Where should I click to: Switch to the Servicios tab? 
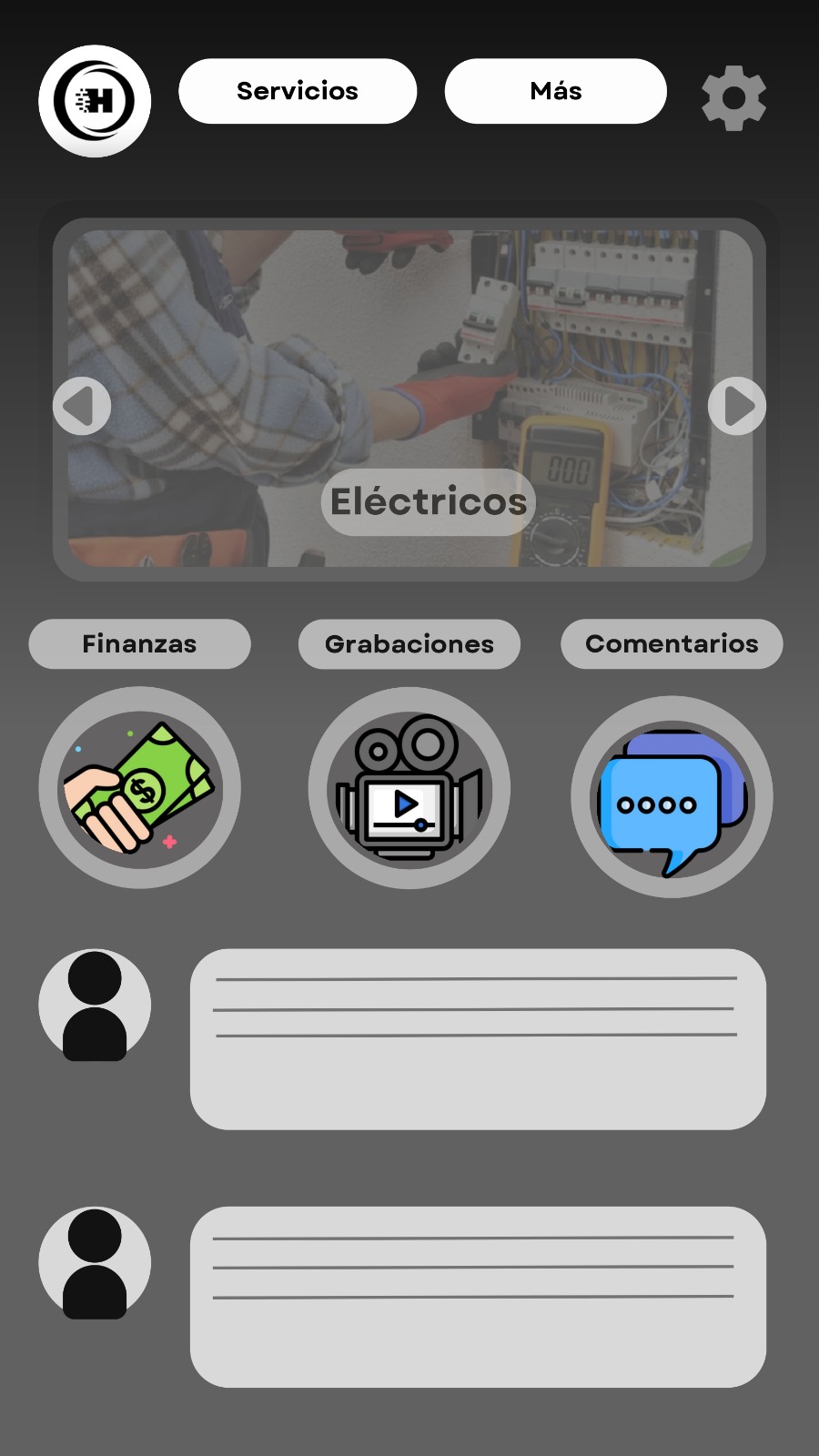[298, 90]
